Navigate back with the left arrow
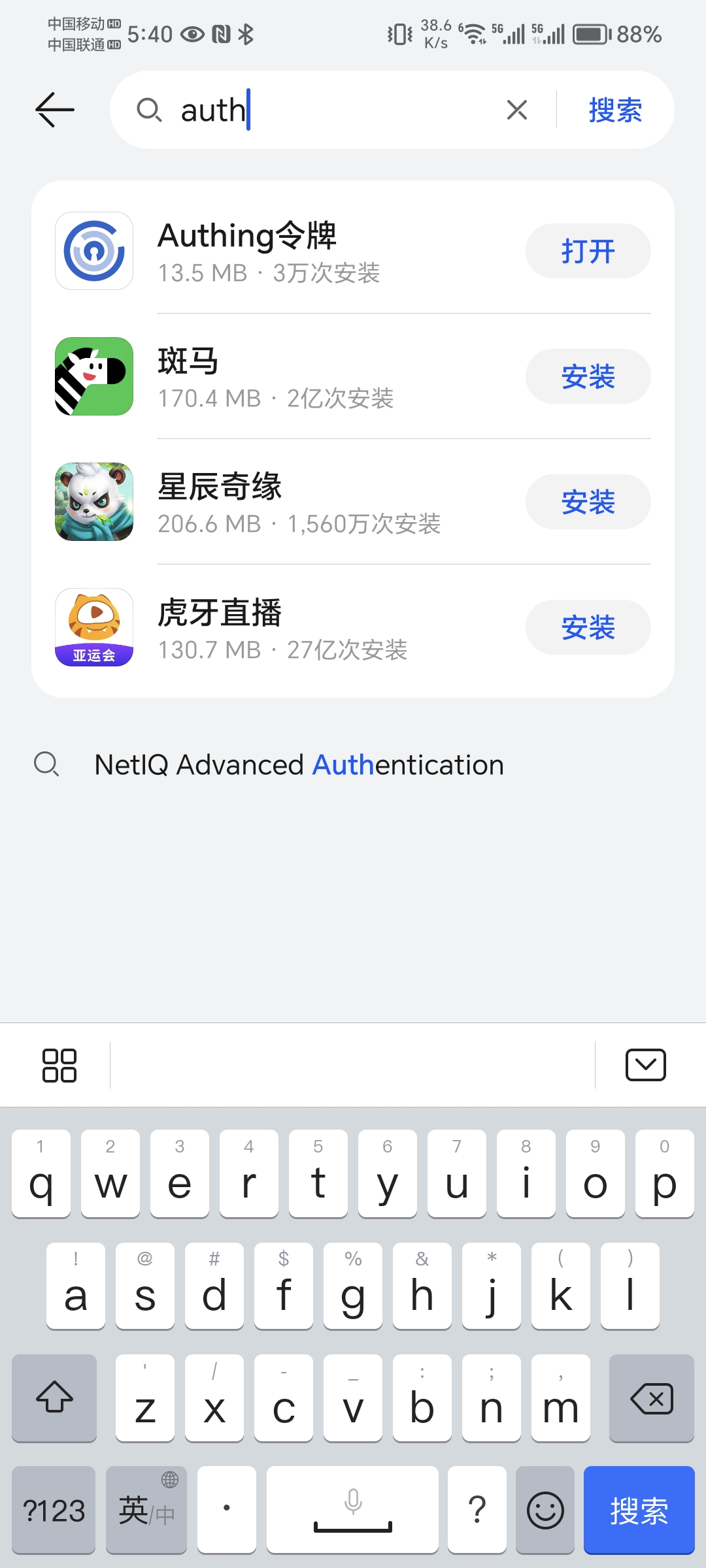 coord(54,109)
